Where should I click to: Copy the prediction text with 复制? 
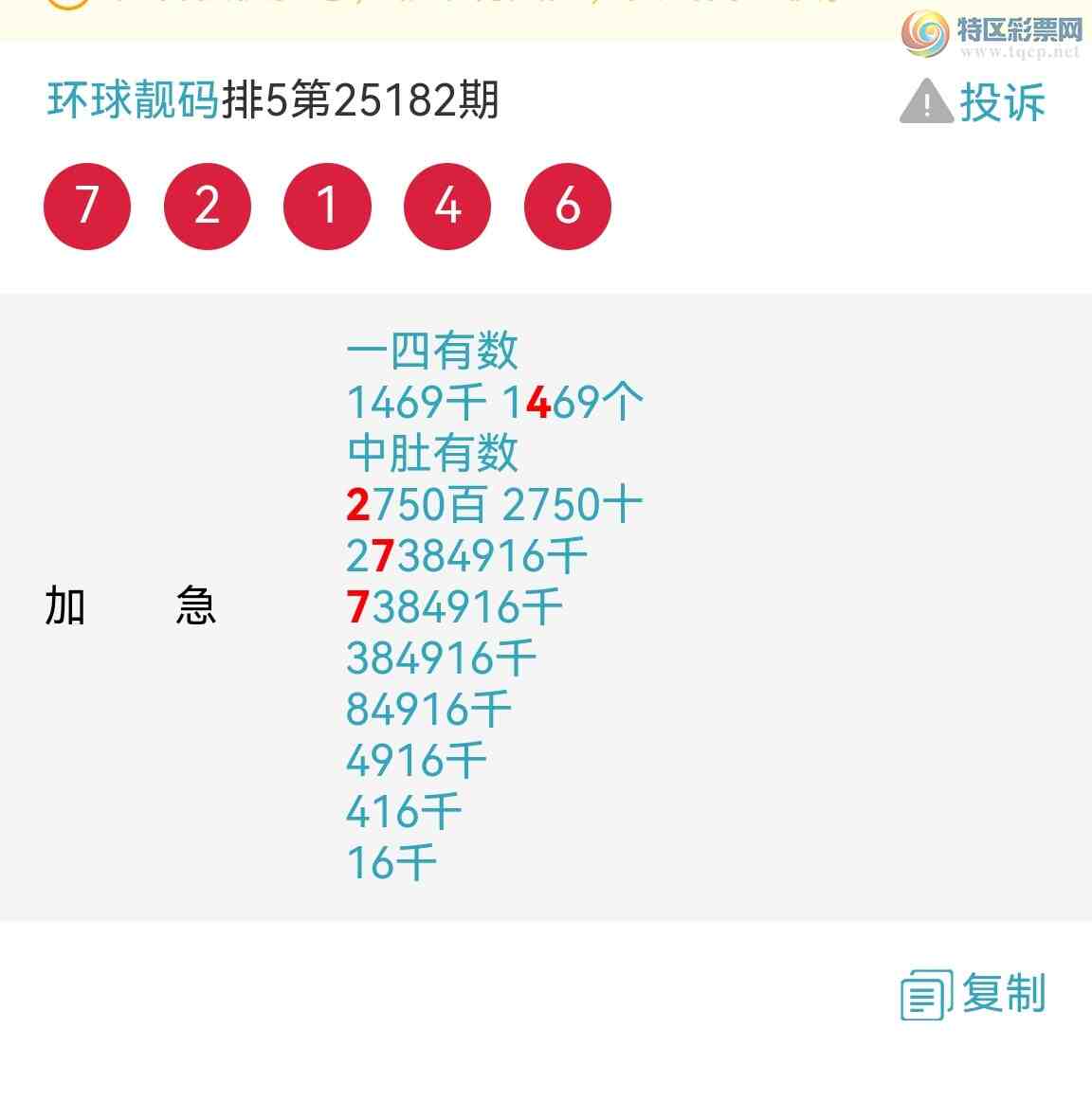point(974,995)
